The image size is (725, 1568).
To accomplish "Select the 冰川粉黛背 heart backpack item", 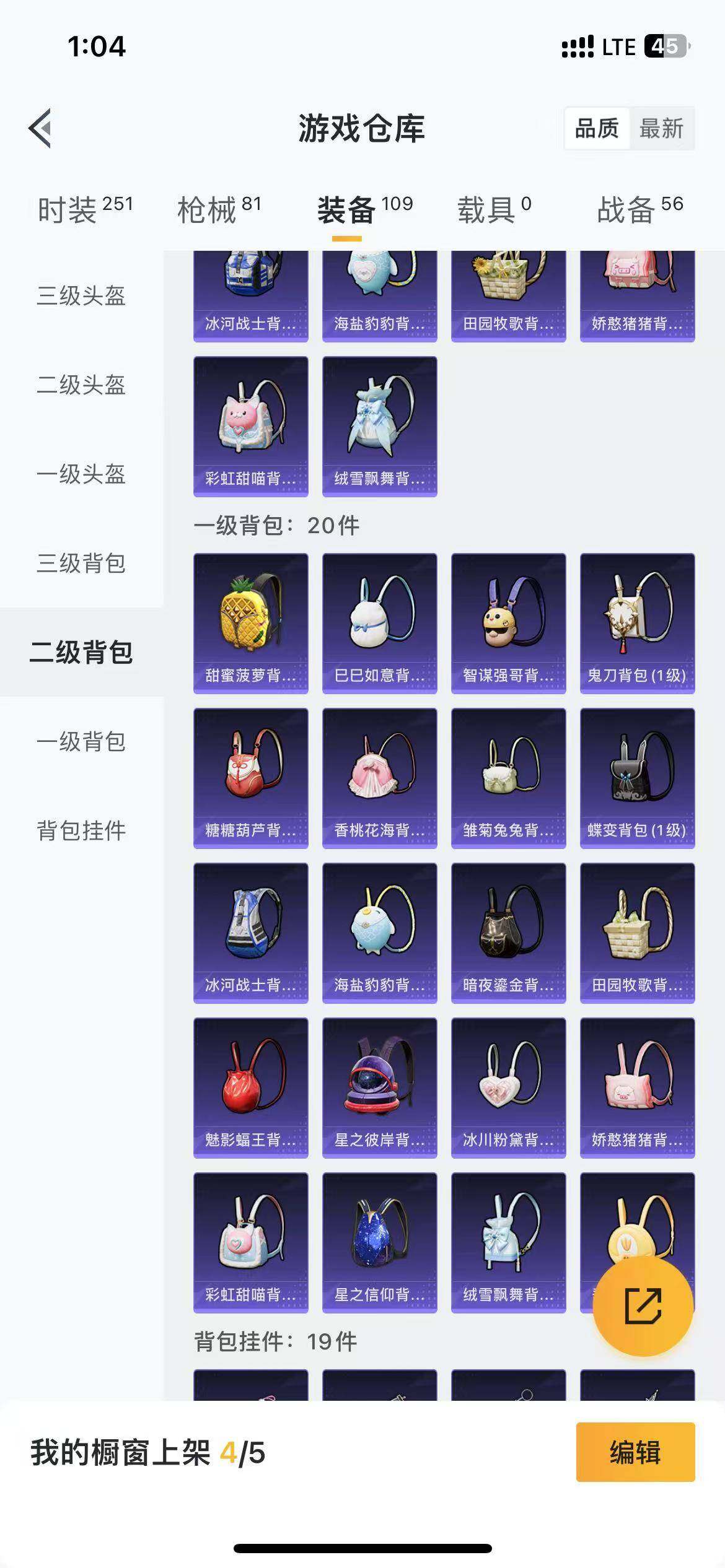I will [x=508, y=1087].
